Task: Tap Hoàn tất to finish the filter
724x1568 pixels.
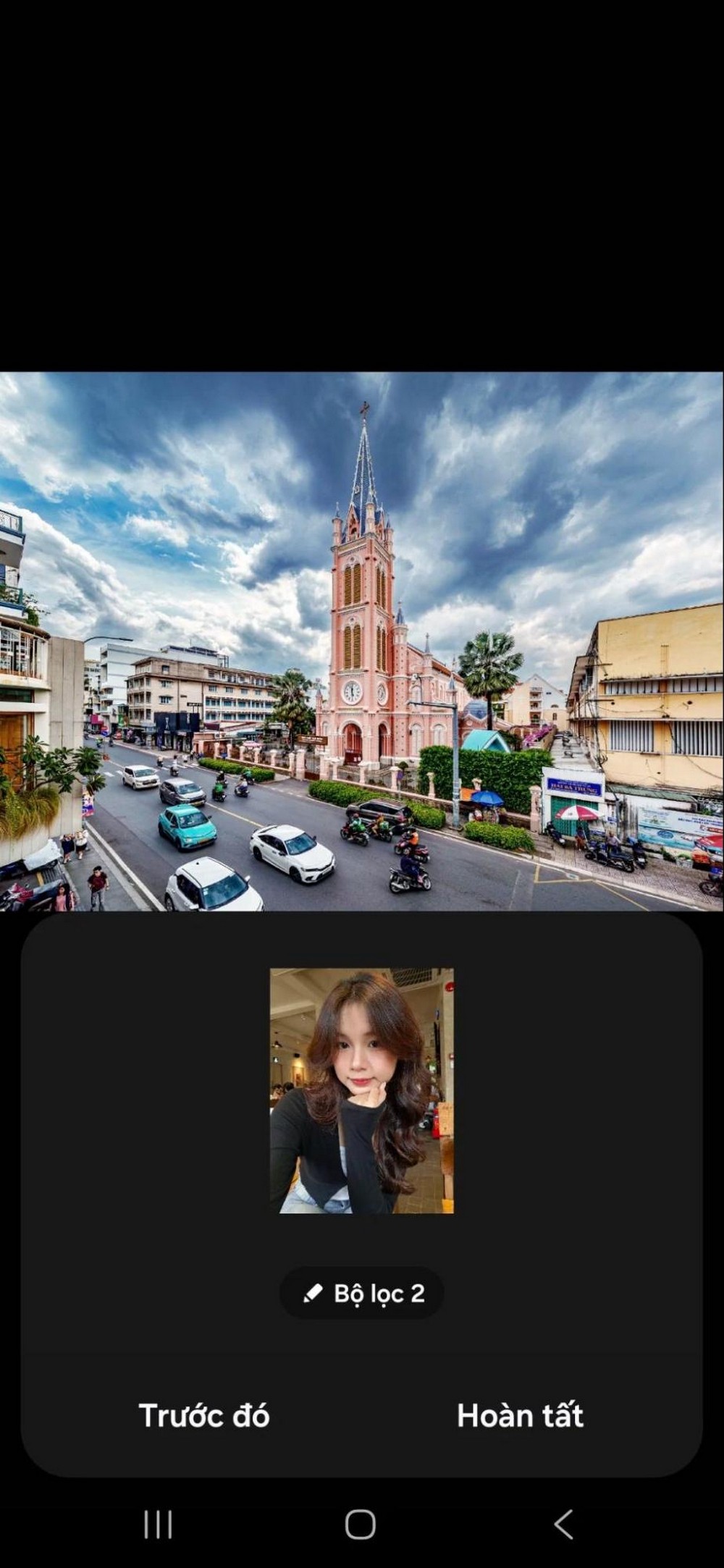Action: coord(520,1415)
